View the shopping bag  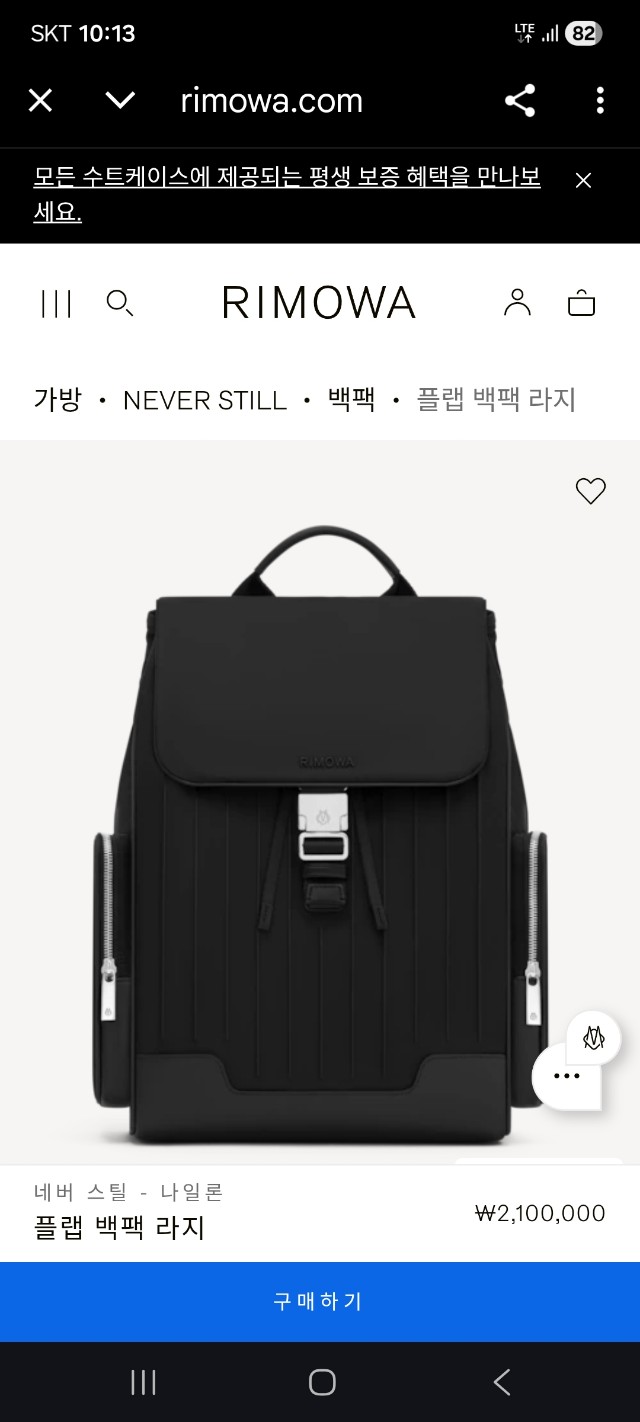pyautogui.click(x=581, y=302)
